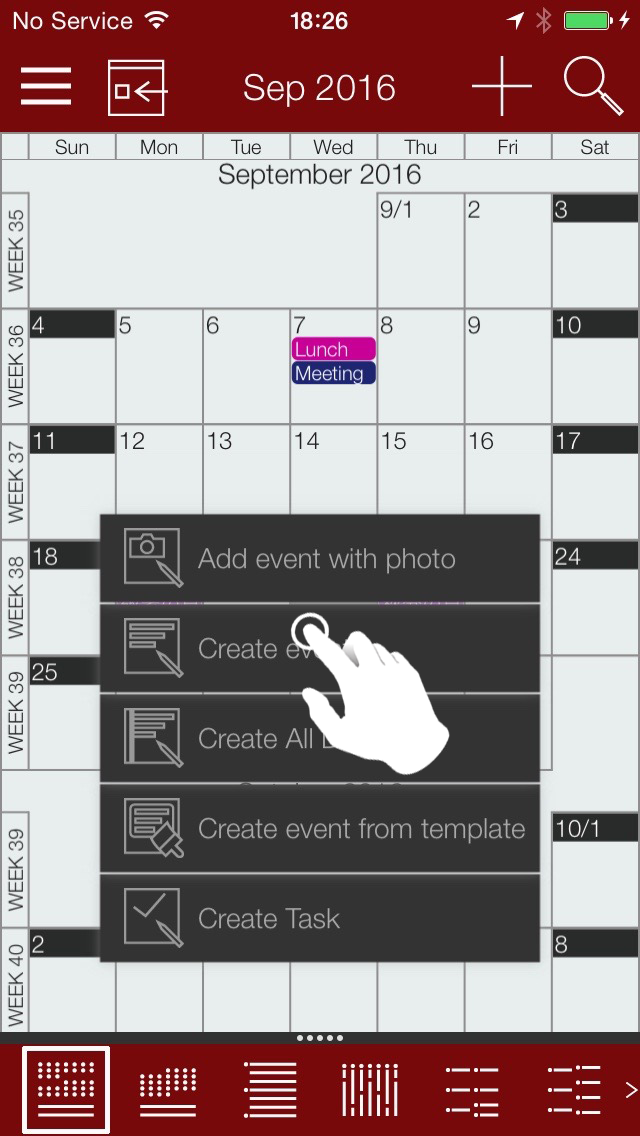Select Add event with photo
The width and height of the screenshot is (640, 1136).
pyautogui.click(x=320, y=558)
